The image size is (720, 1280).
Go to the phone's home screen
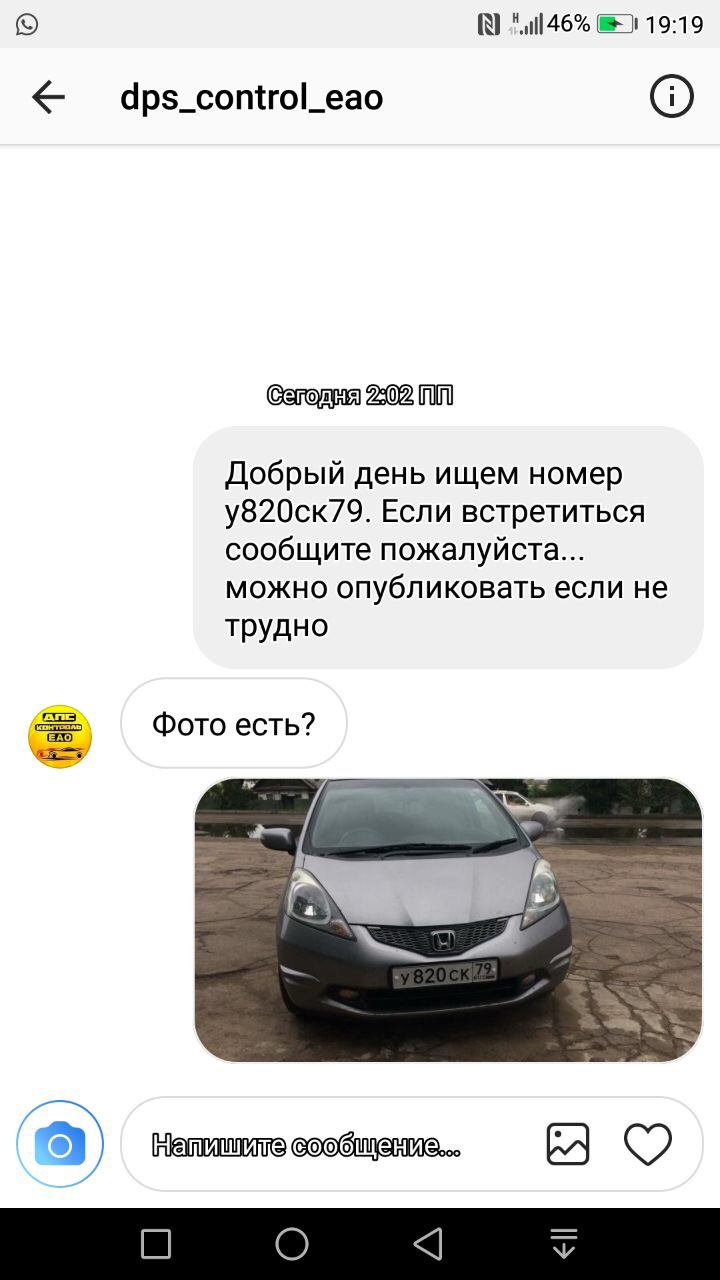292,1244
